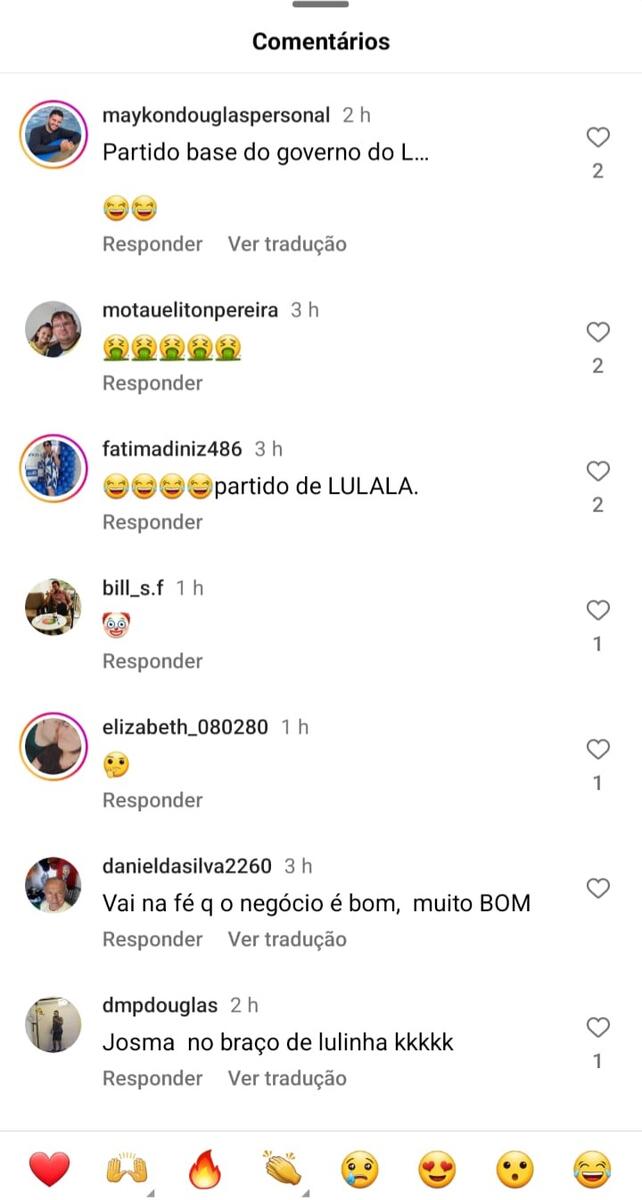Like motauelitonpereira's comment
Screen dimensions: 642x1200
[x=597, y=333]
